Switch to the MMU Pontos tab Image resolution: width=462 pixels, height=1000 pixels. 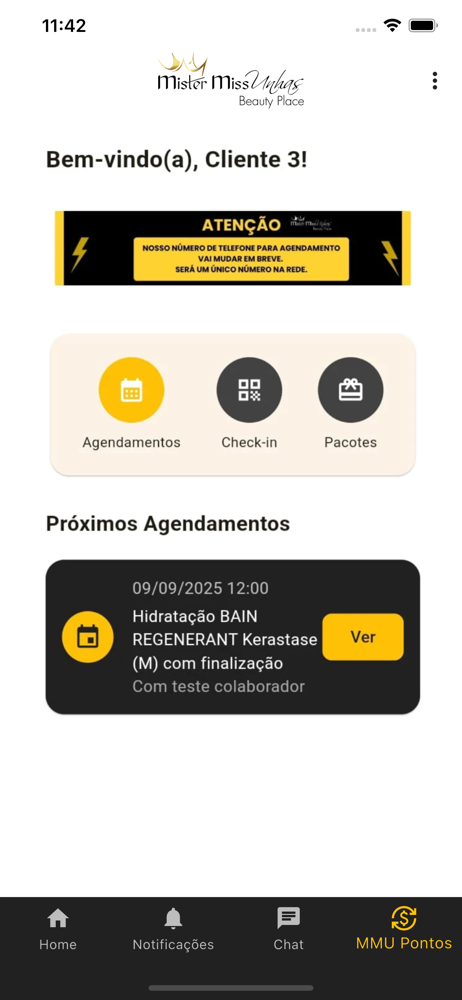coord(404,929)
